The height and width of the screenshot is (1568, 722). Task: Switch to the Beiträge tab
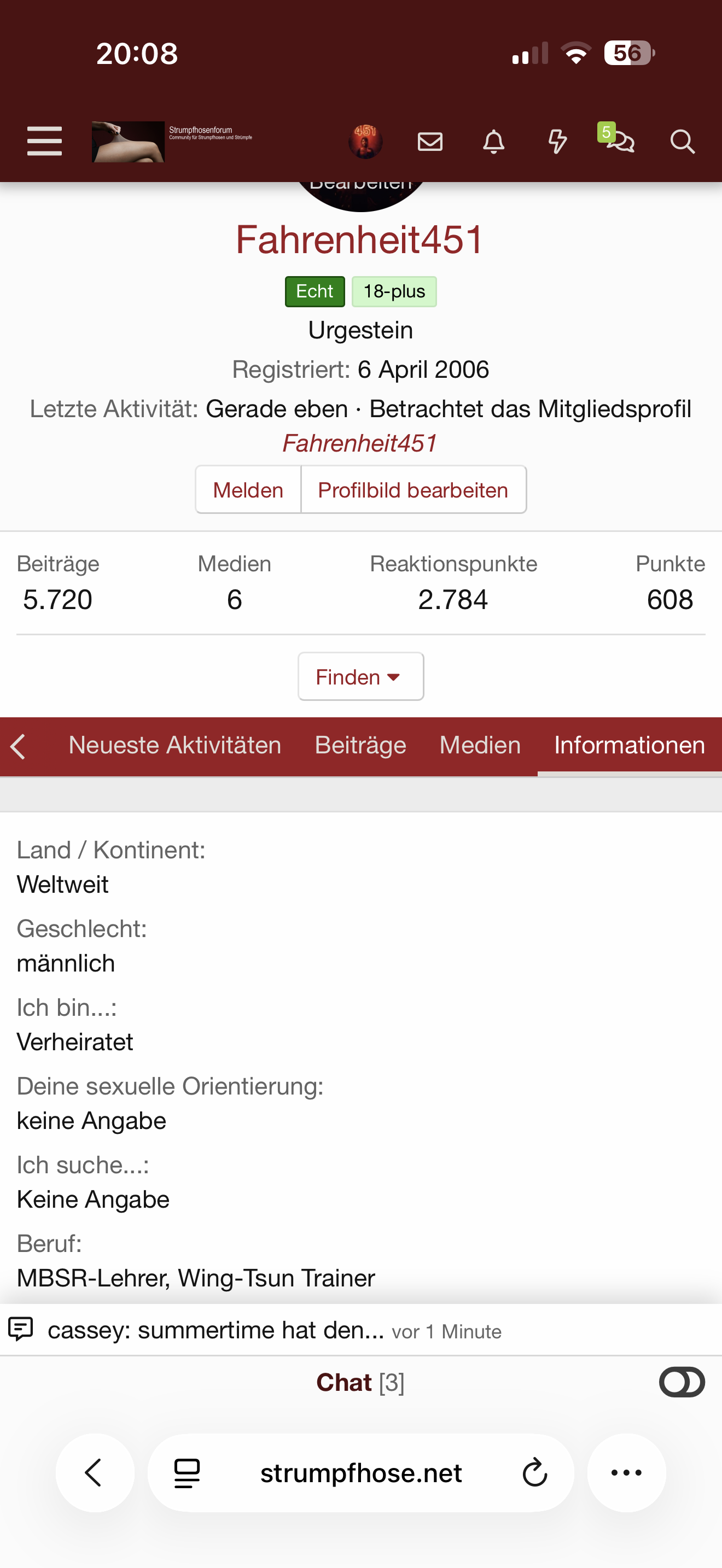tap(360, 746)
